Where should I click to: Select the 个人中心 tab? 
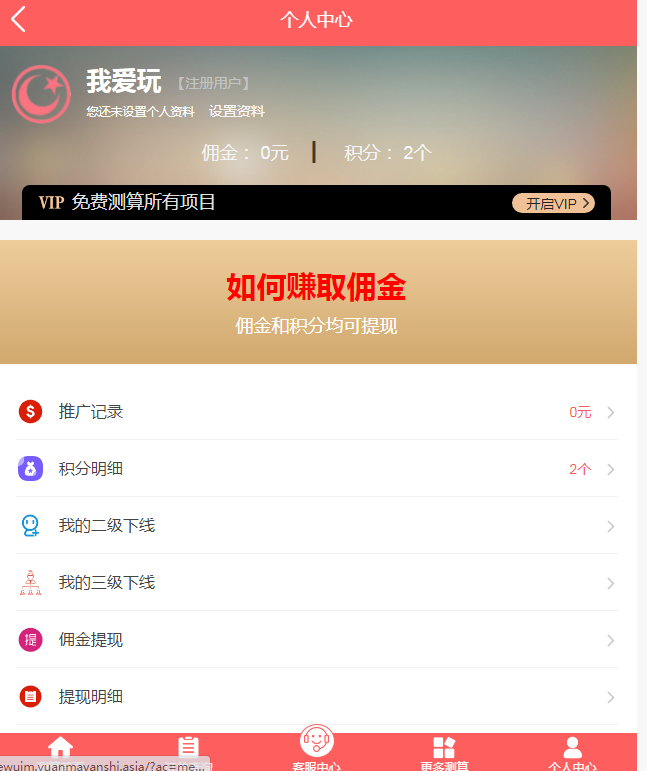click(572, 752)
